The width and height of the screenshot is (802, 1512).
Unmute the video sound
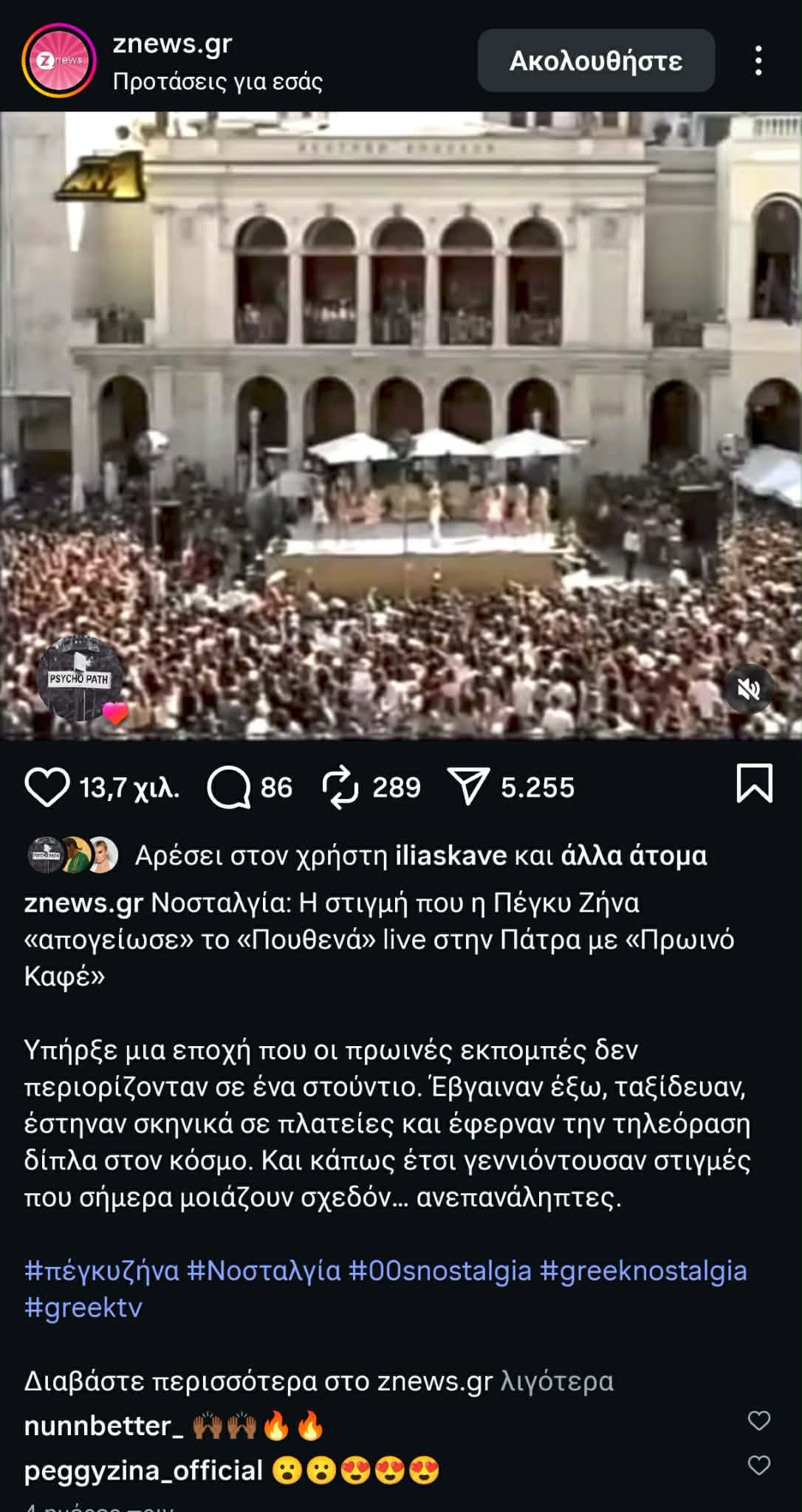pos(749,689)
